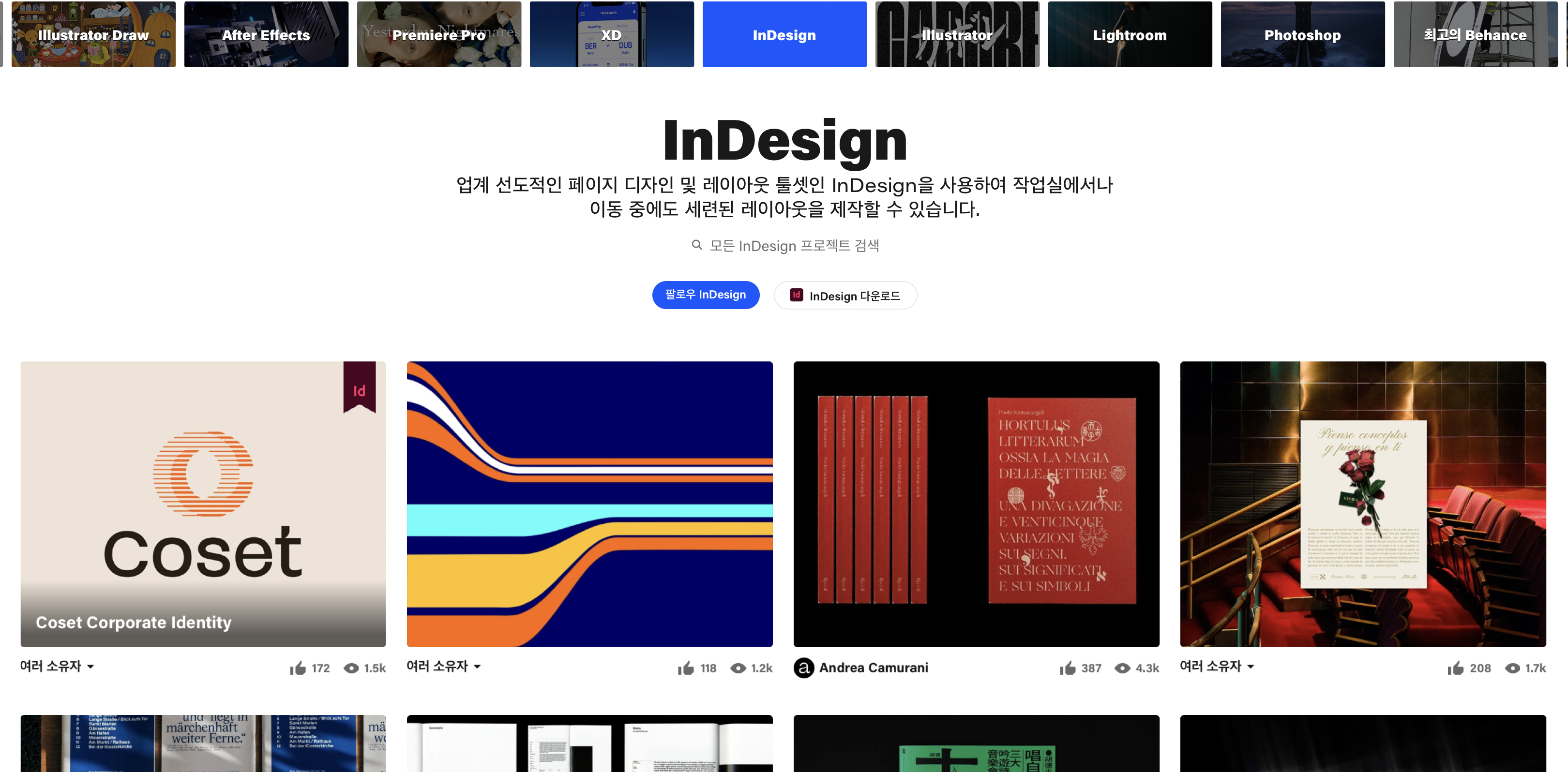Open the 최고의 Behance category
This screenshot has height=772, width=1568.
[x=1474, y=35]
